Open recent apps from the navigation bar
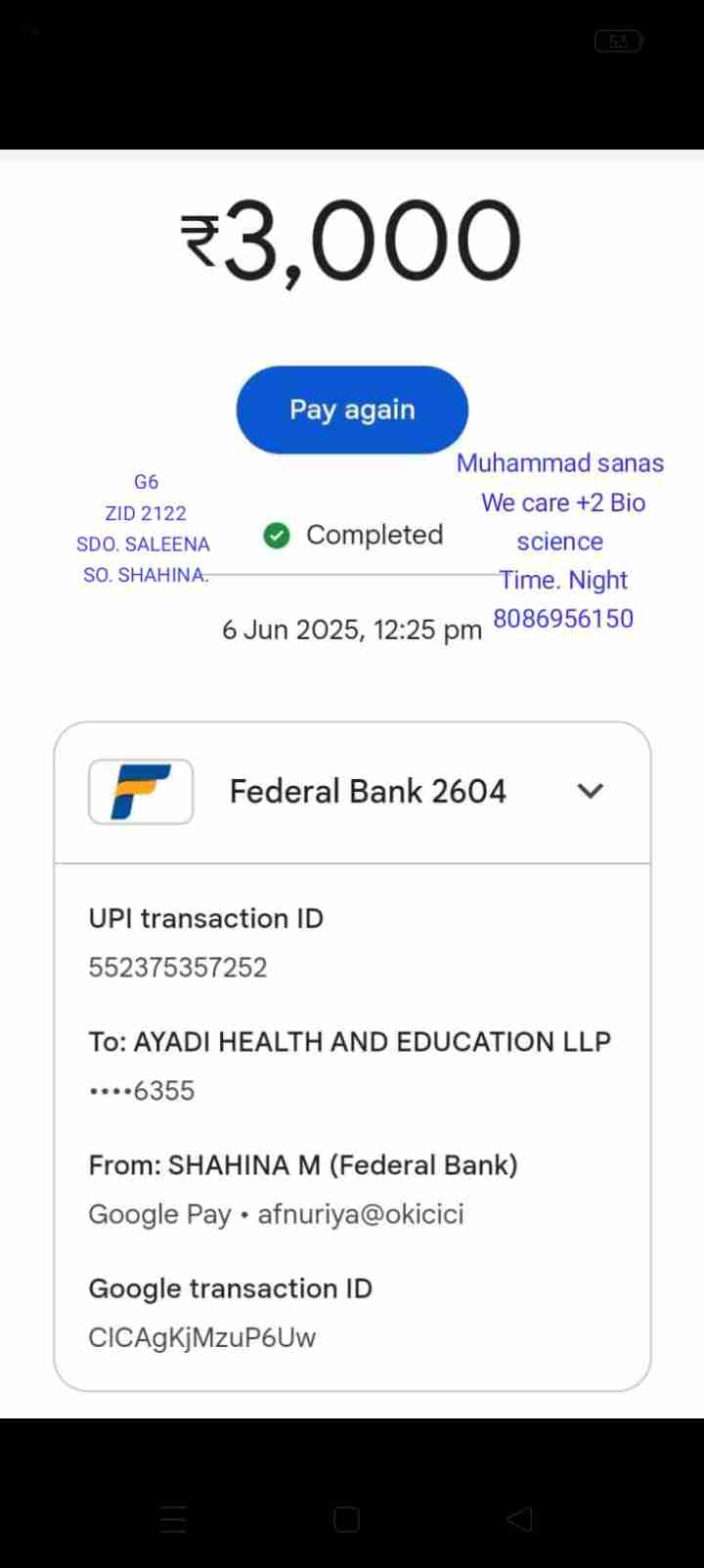This screenshot has width=704, height=1568. [x=173, y=1518]
